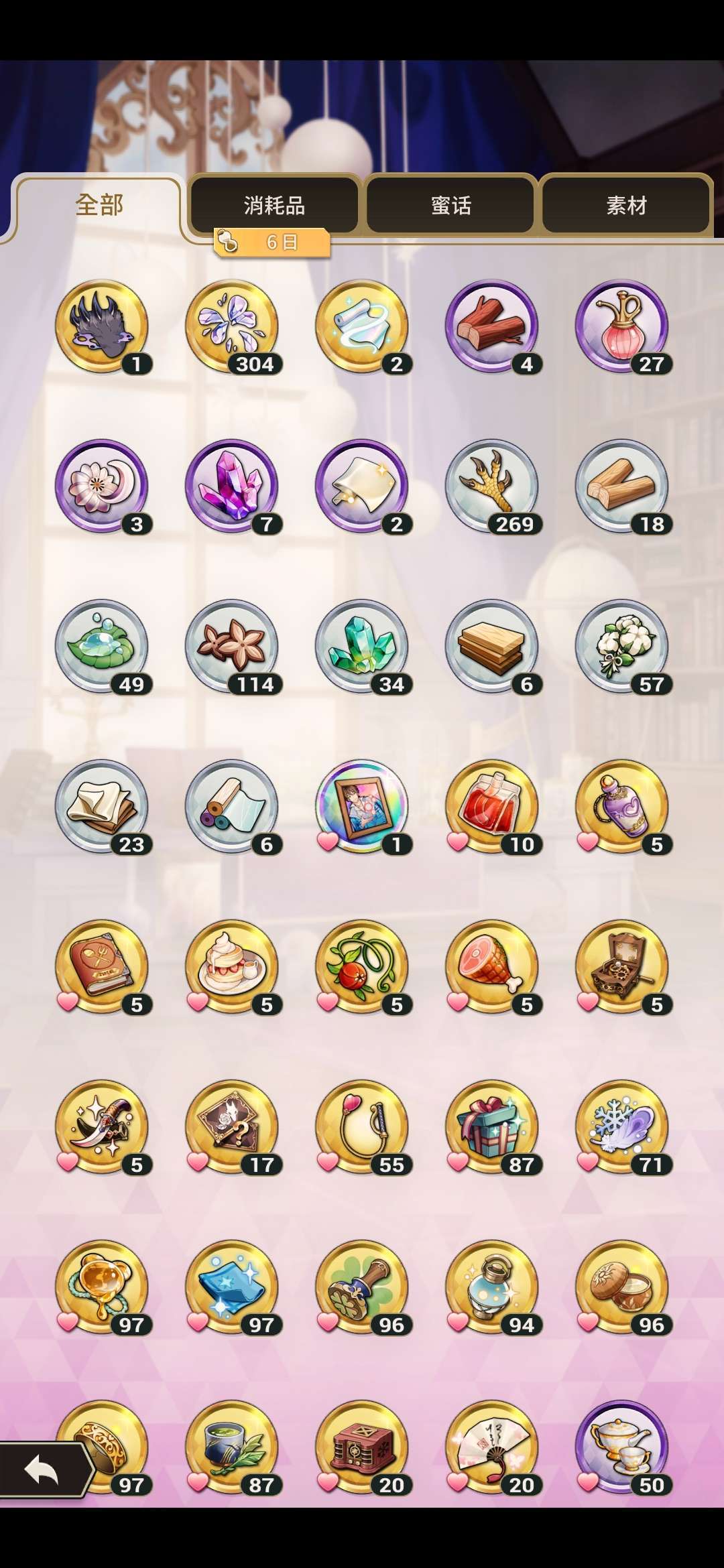Image resolution: width=724 pixels, height=1568 pixels.
Task: Tap the cotton bouquet item with 57
Action: (x=622, y=647)
